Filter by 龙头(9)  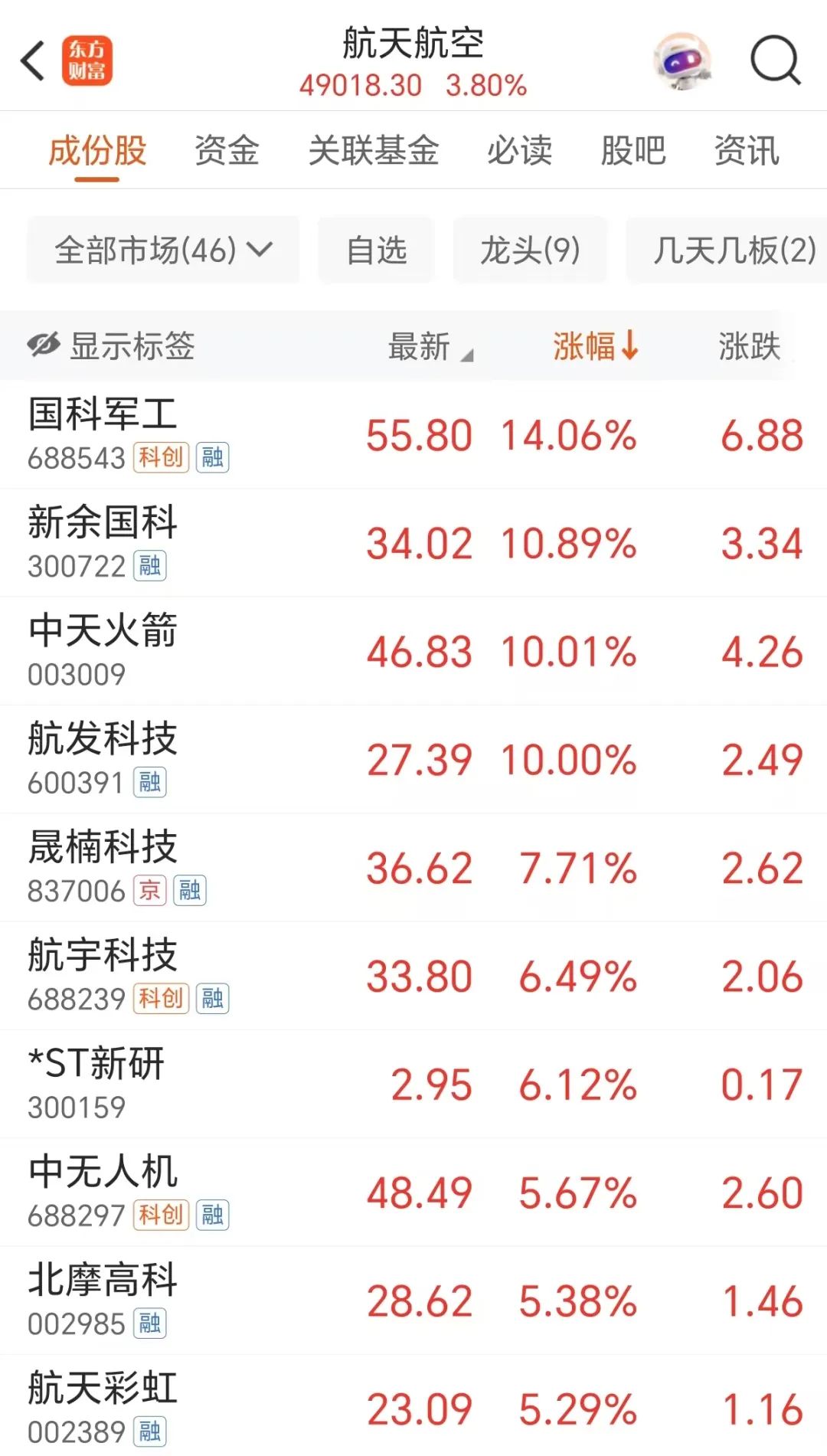pos(530,250)
